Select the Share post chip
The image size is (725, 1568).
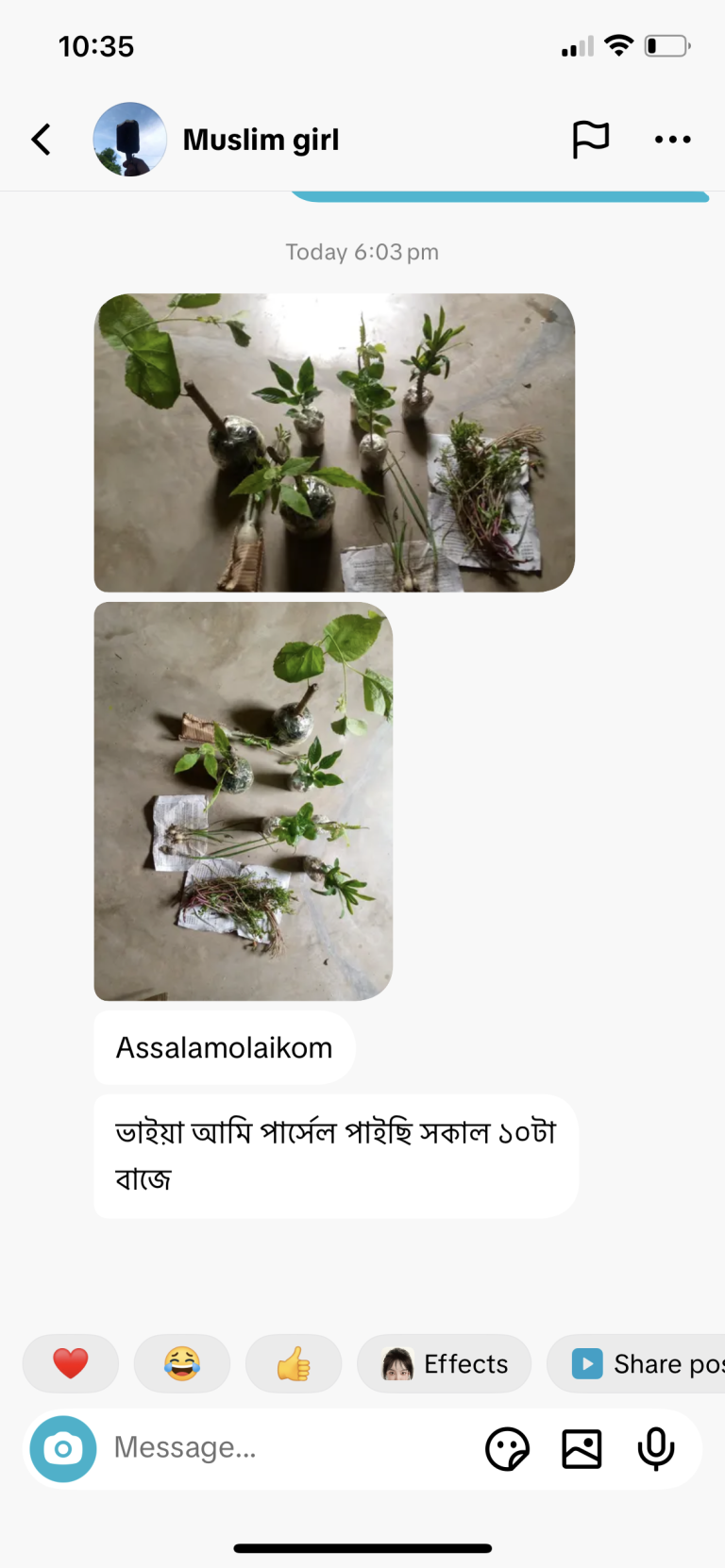(636, 1363)
